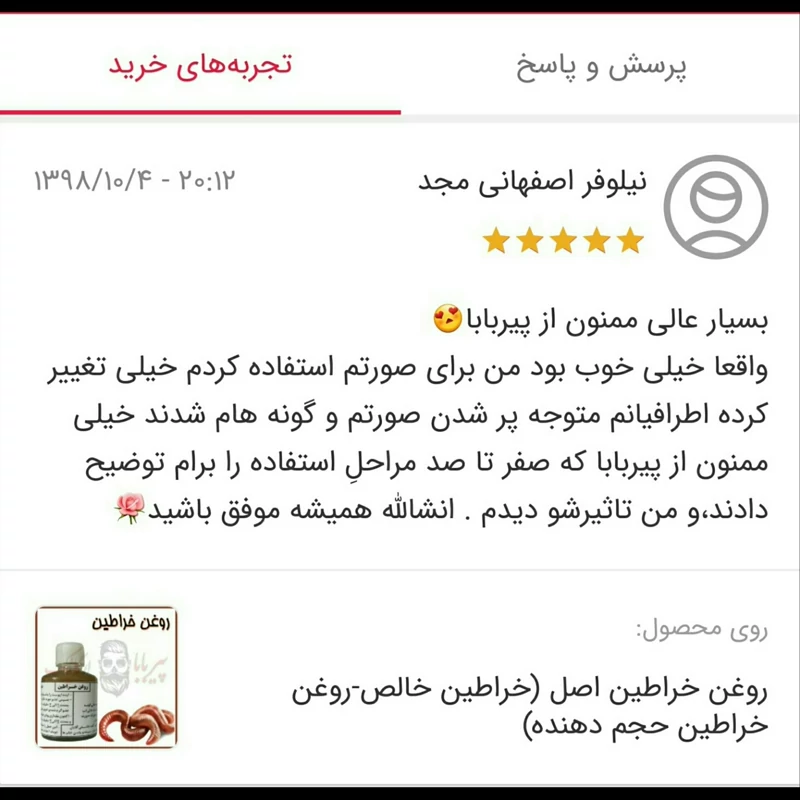Open reviewer نیلوفر اصفهانی مجد's profile picture

coord(715,206)
